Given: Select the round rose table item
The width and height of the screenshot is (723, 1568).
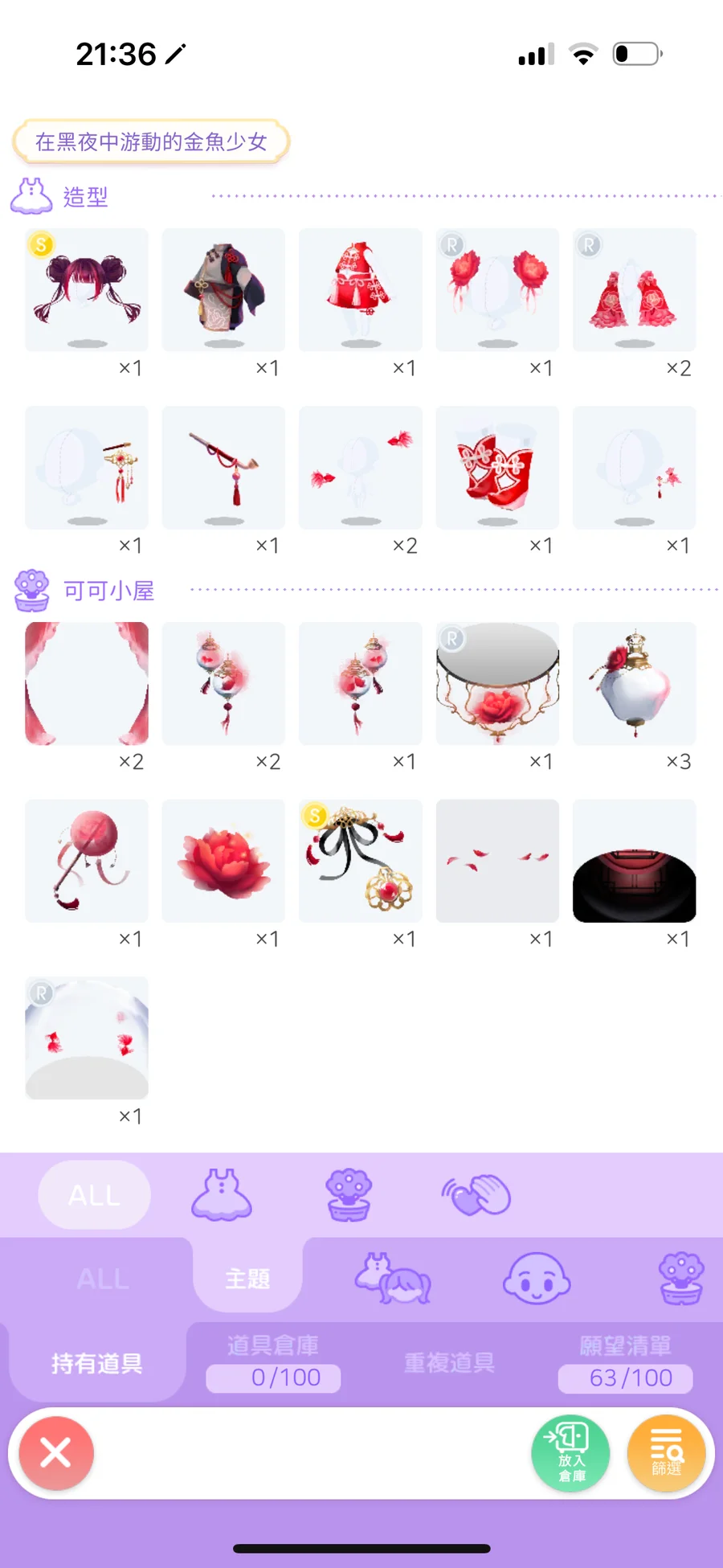Looking at the screenshot, I should (497, 683).
